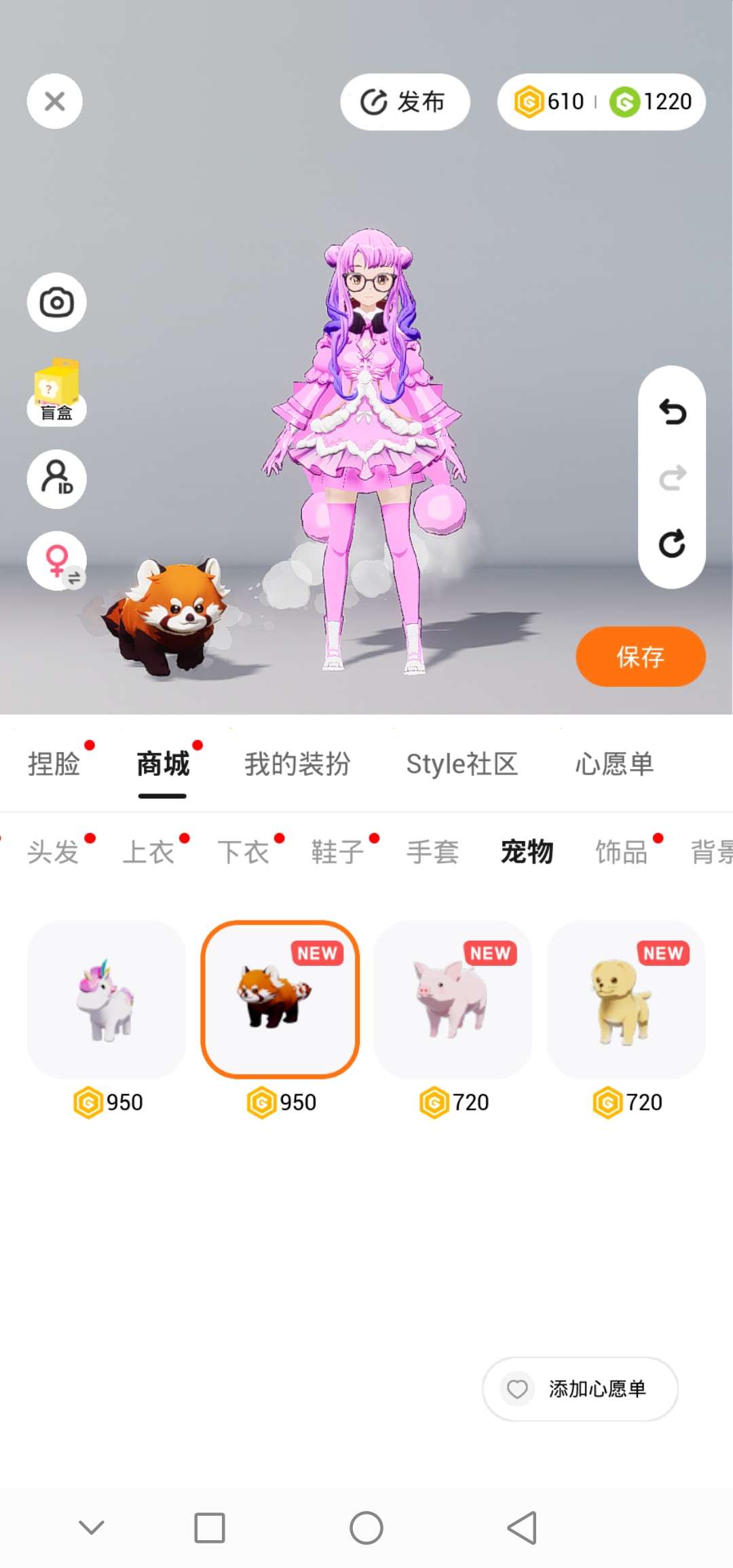Add the item via 添加心愿单
The image size is (733, 1568).
click(580, 1389)
